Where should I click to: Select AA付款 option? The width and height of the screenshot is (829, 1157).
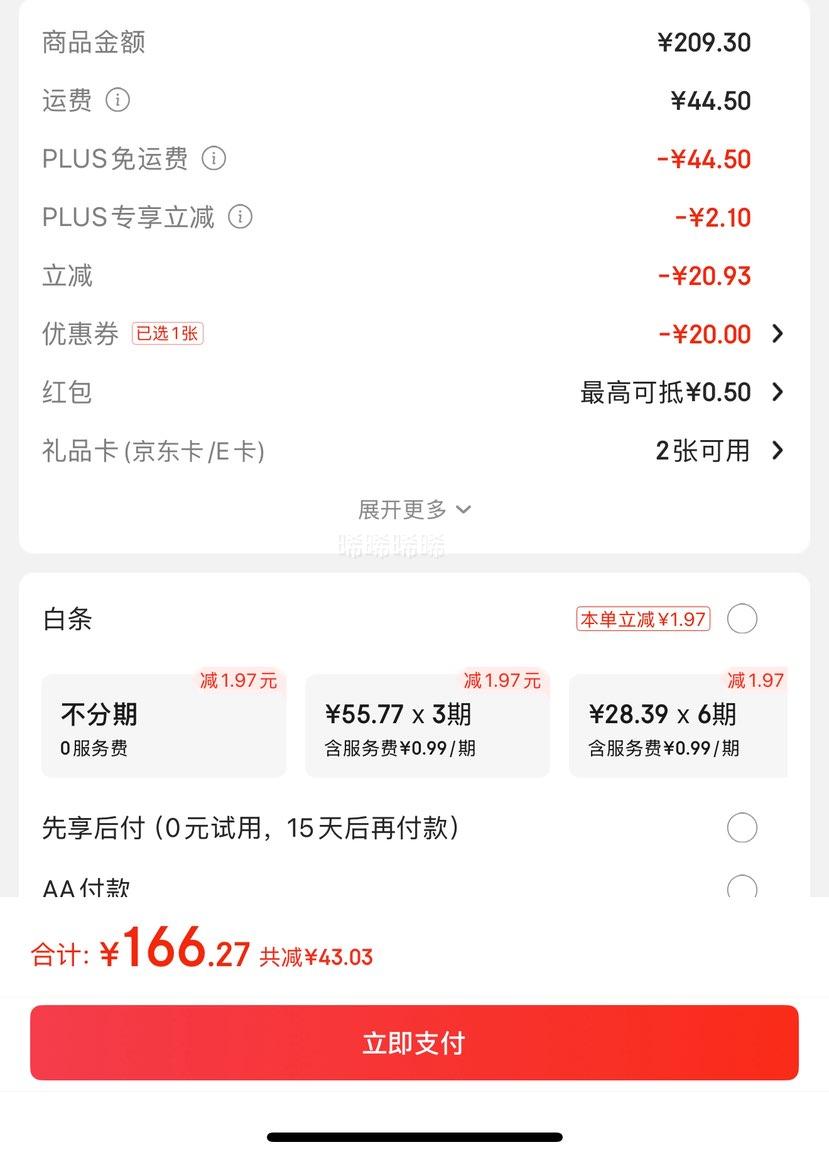tap(741, 888)
